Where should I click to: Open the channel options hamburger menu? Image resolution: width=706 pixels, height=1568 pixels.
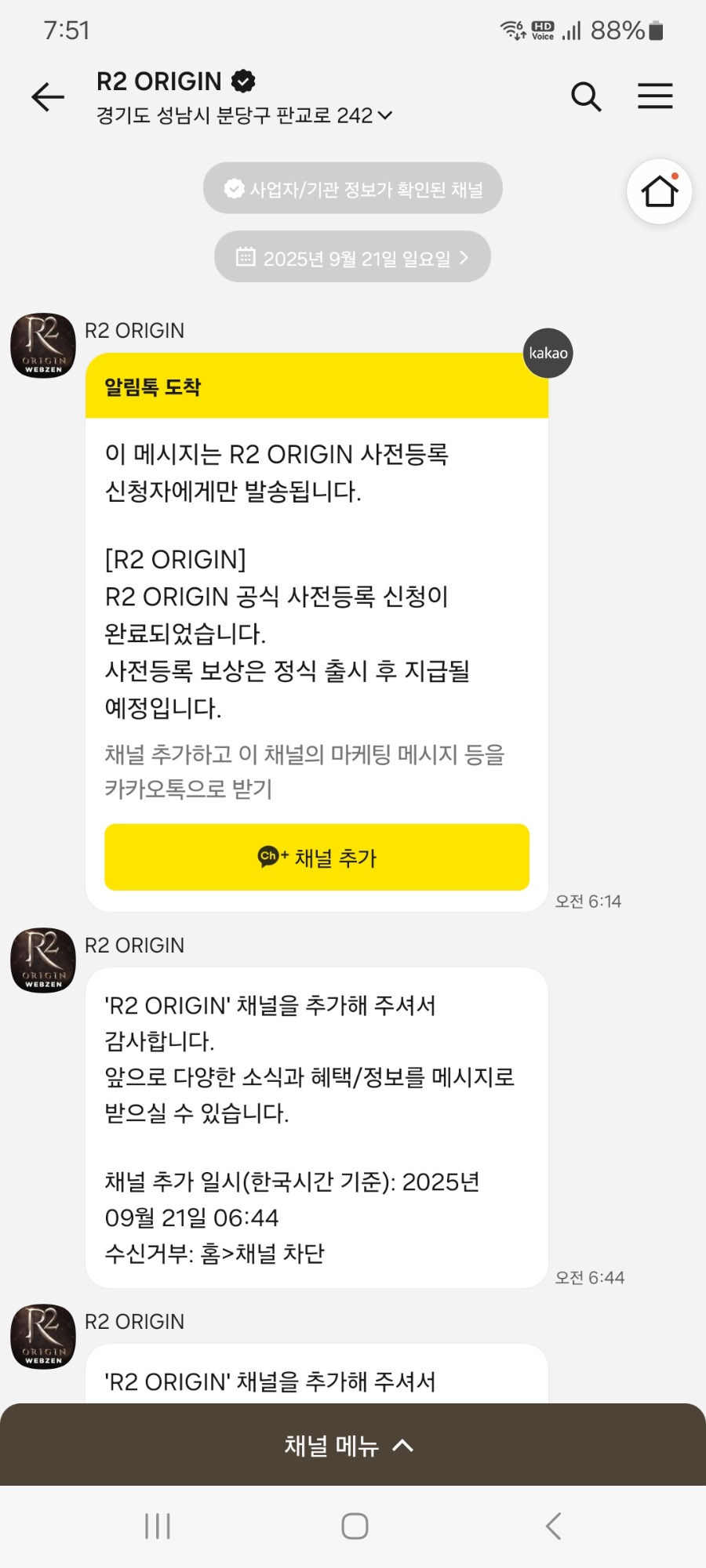pyautogui.click(x=655, y=96)
